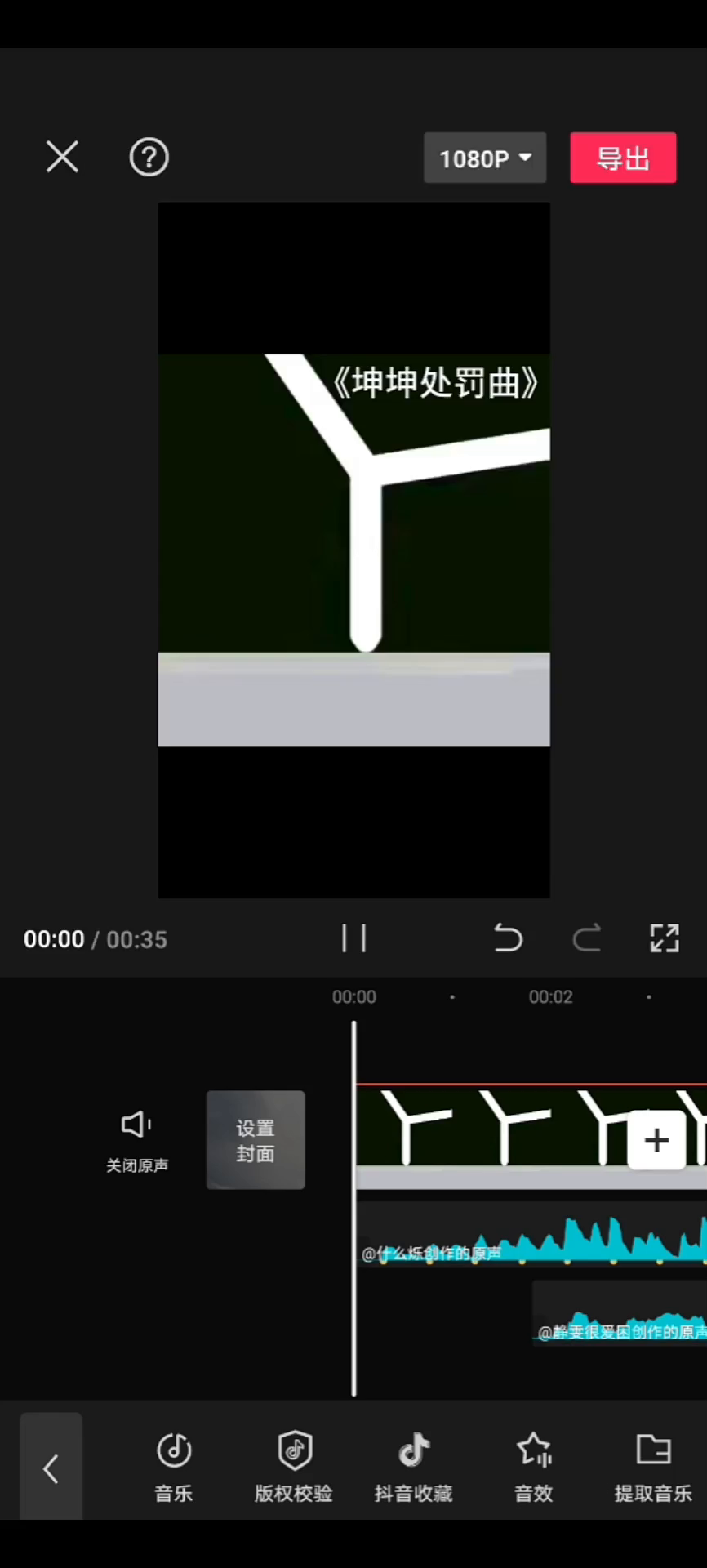
Task: Select the video clip on the timeline
Action: (490, 1137)
